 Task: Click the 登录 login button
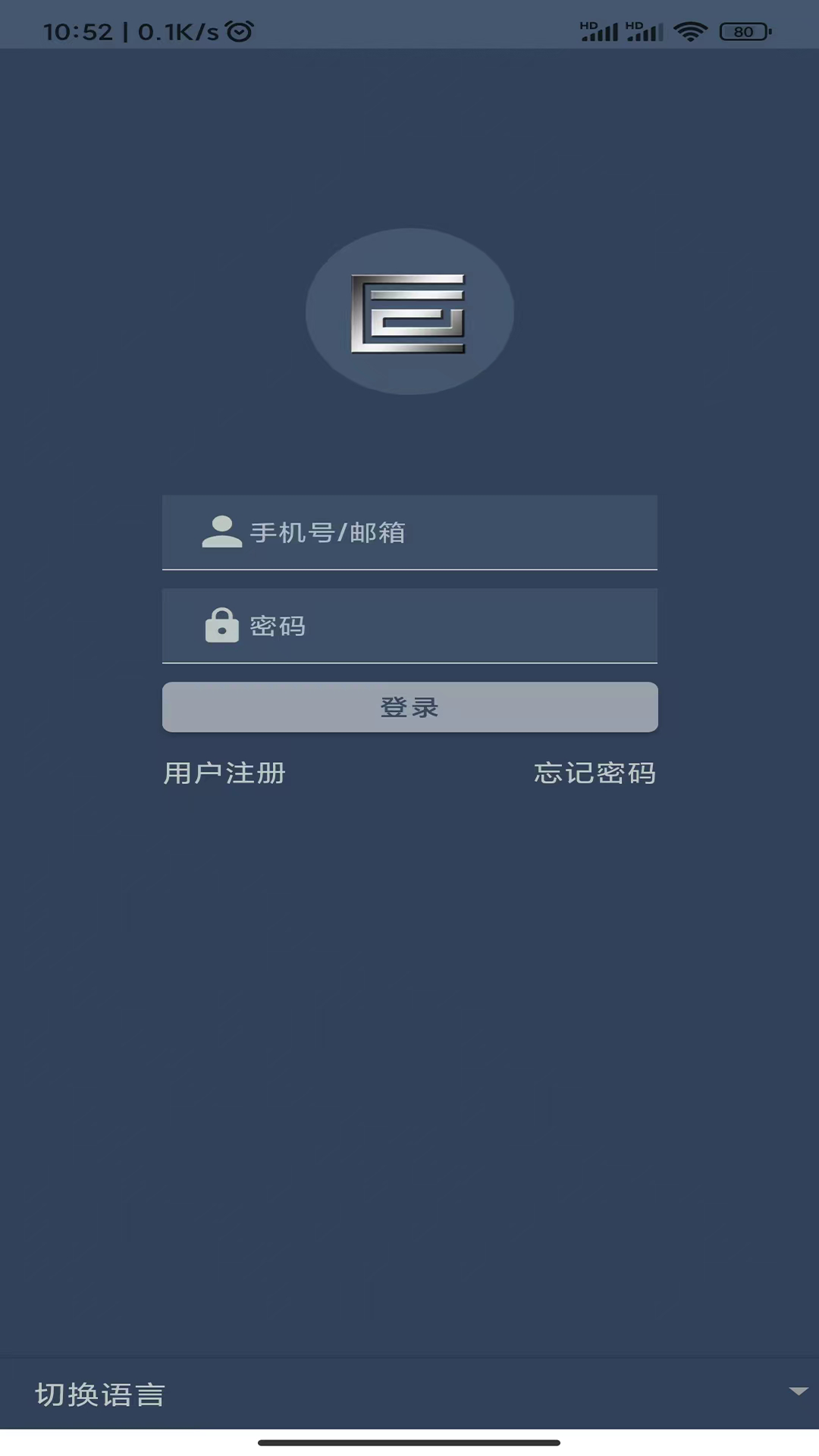(409, 706)
